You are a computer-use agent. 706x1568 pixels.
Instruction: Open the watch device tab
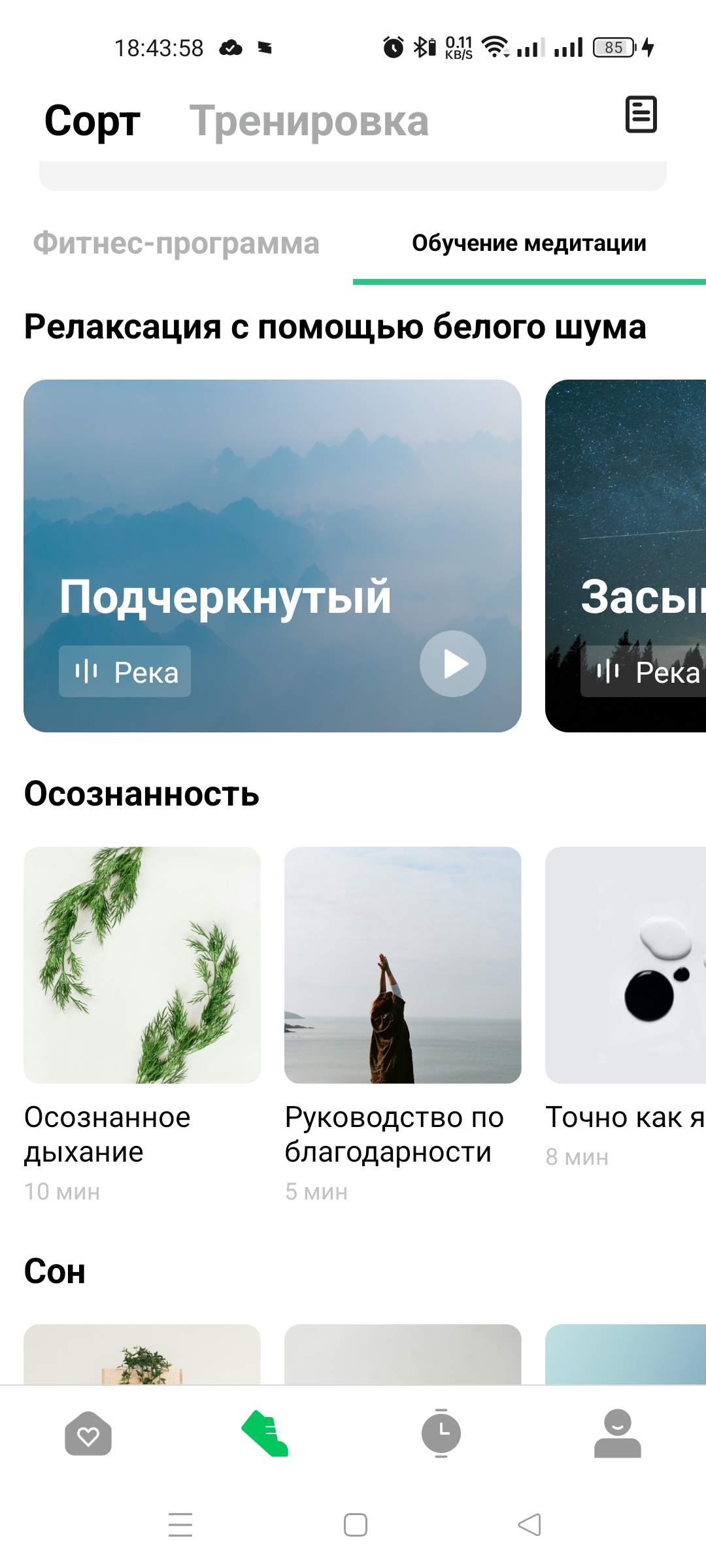[x=441, y=1434]
